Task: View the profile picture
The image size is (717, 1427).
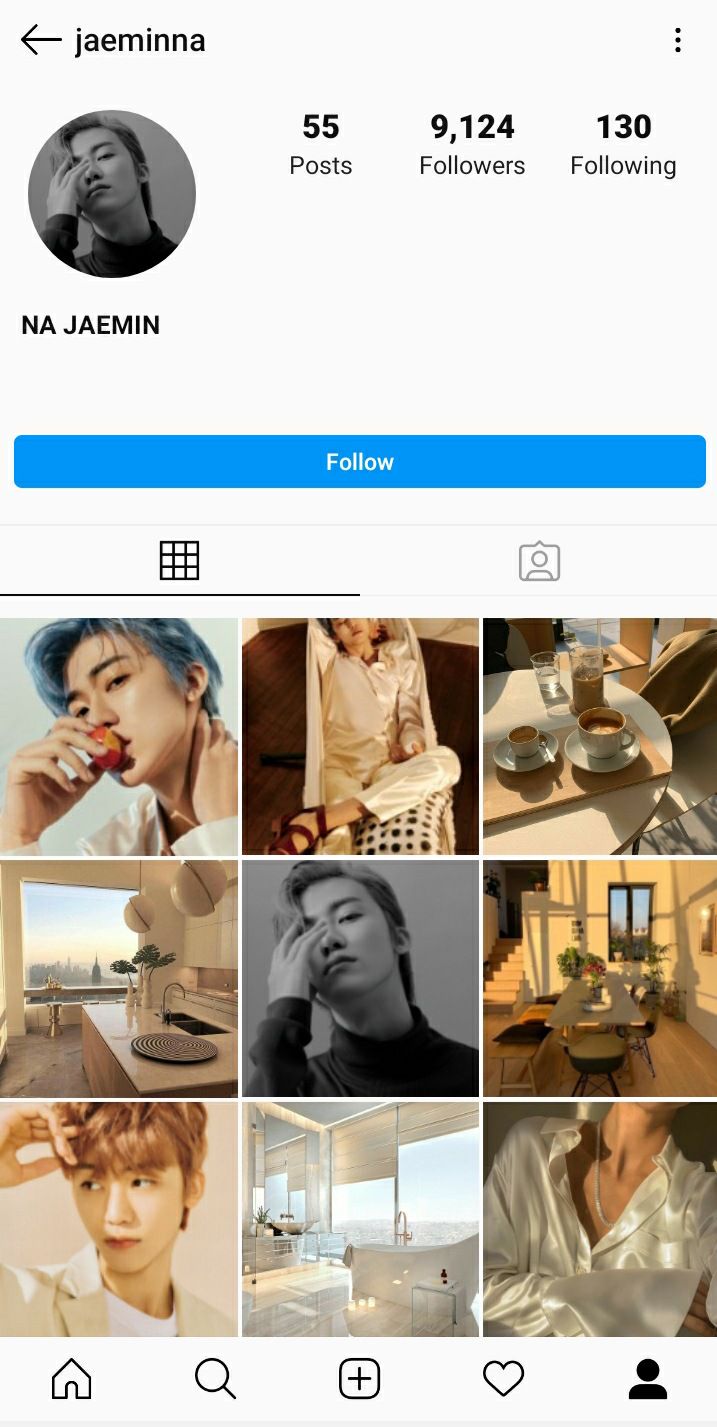Action: tap(112, 194)
